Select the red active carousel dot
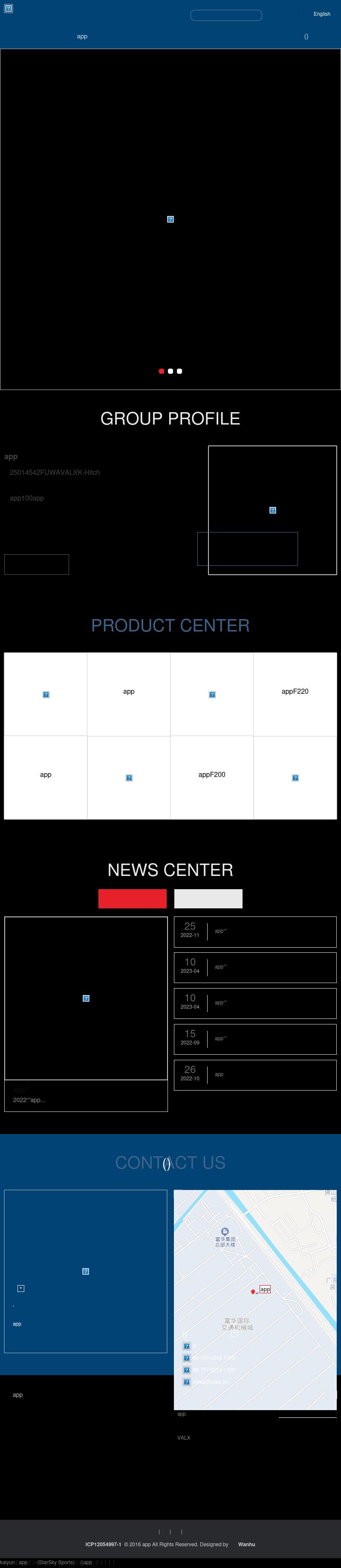The width and height of the screenshot is (341, 1568). click(162, 371)
